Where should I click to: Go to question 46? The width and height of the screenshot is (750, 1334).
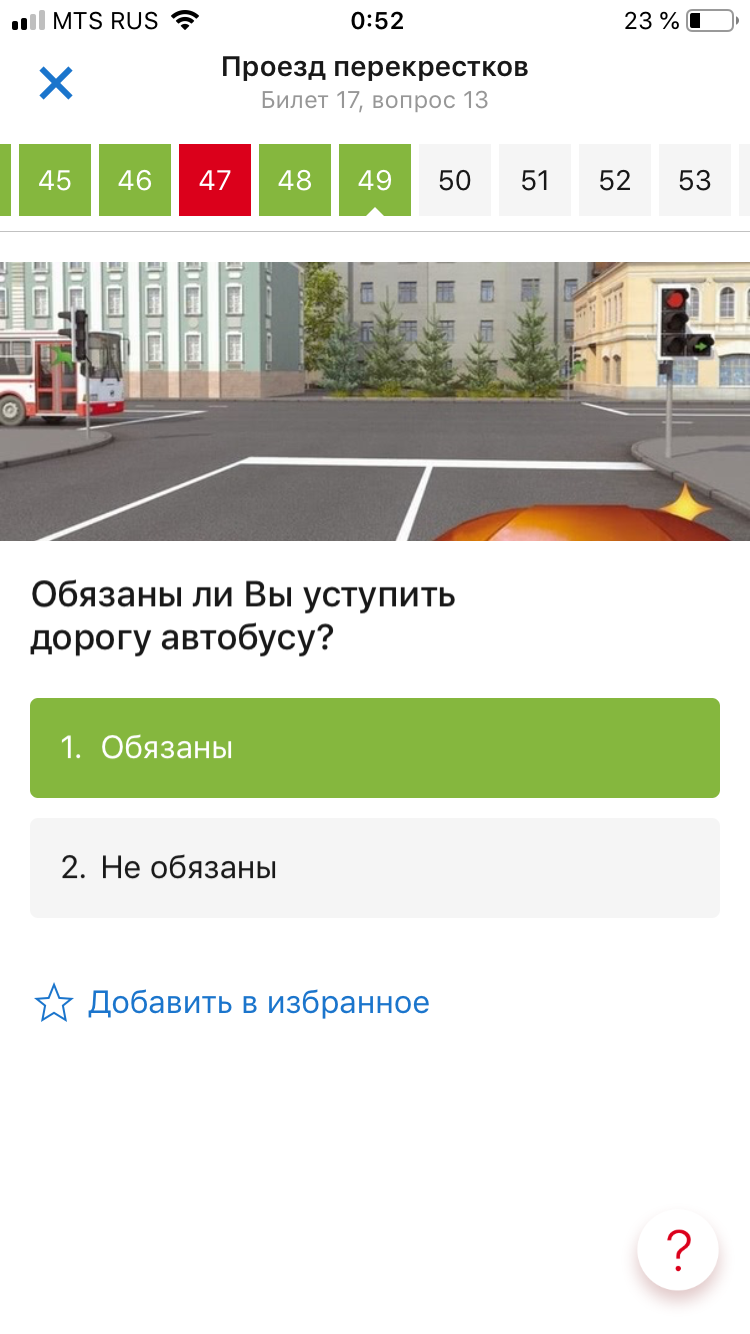135,180
